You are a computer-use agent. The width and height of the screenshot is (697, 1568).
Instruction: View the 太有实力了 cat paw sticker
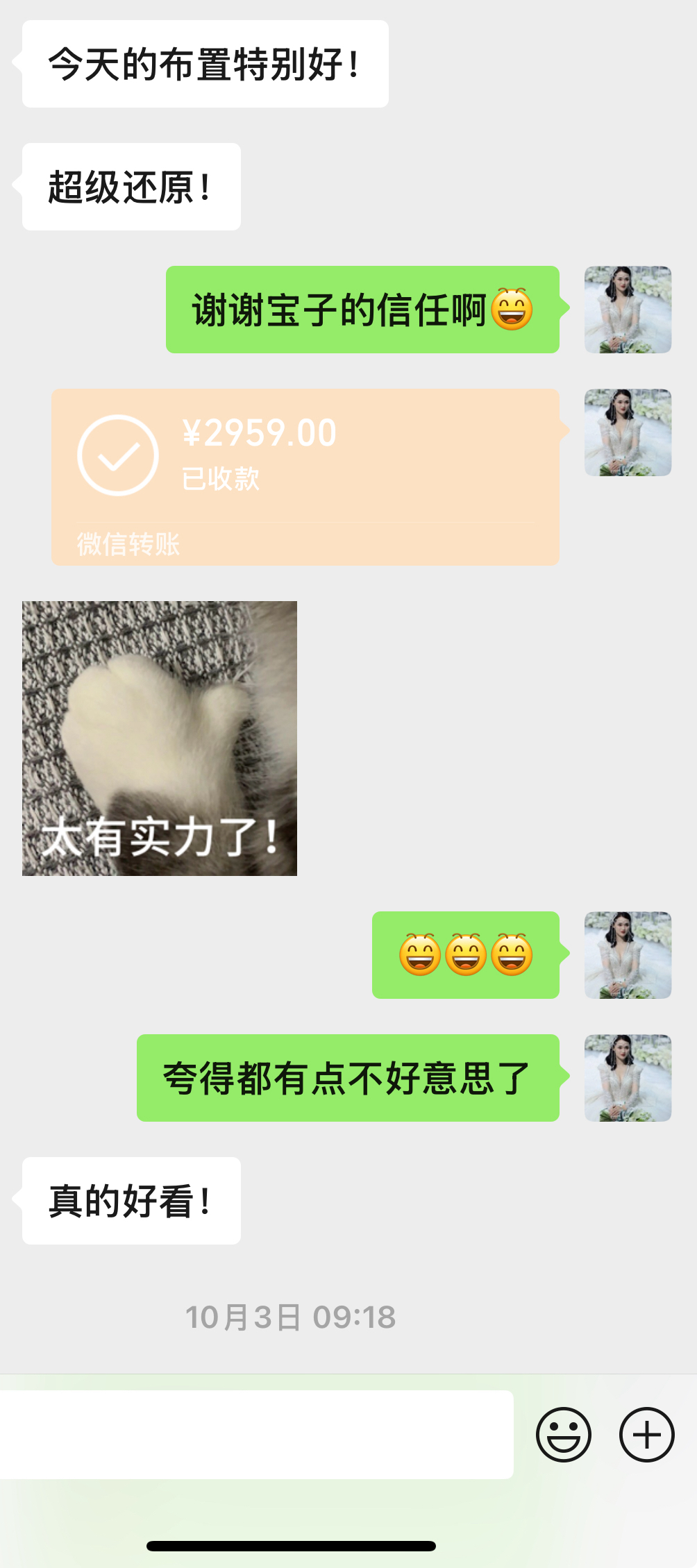(160, 738)
